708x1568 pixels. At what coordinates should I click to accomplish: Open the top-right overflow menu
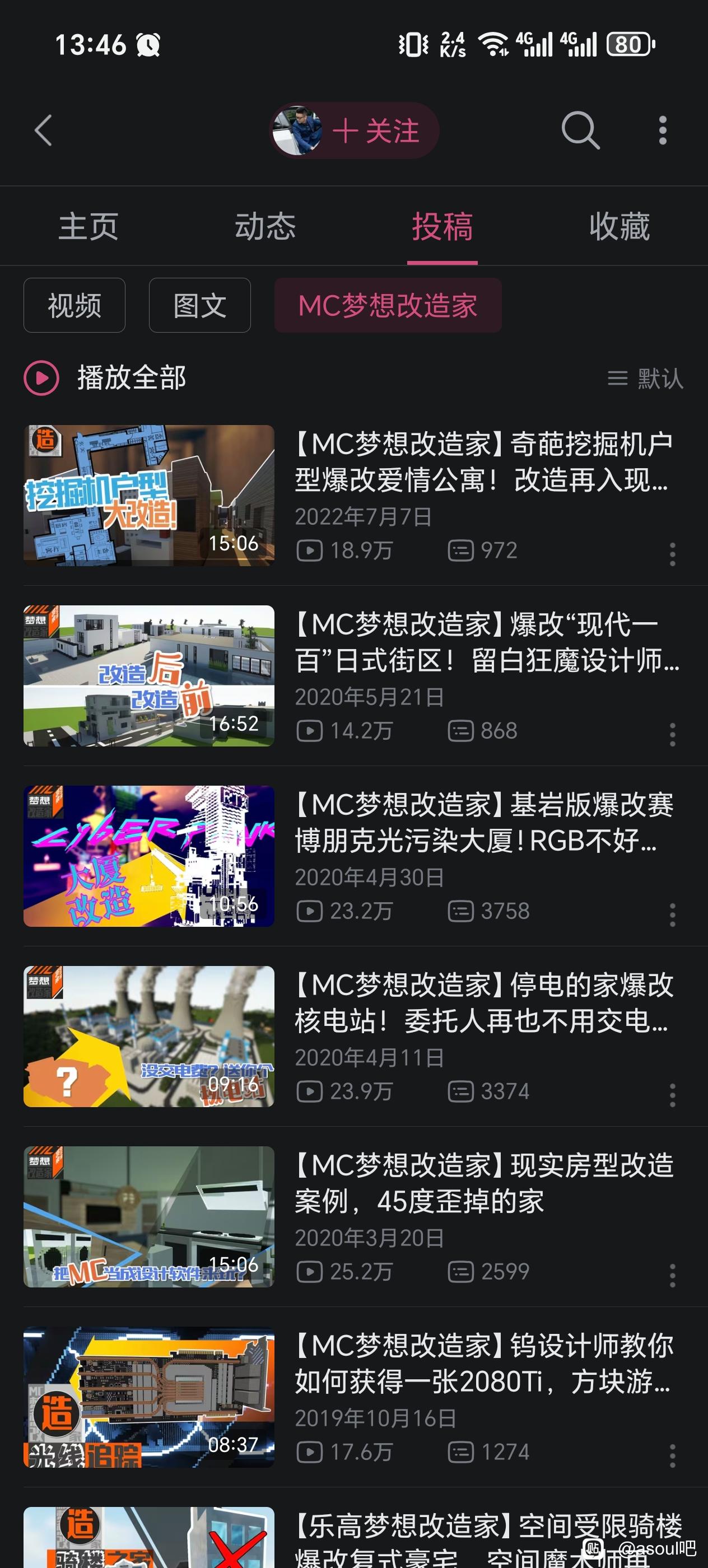tap(663, 130)
